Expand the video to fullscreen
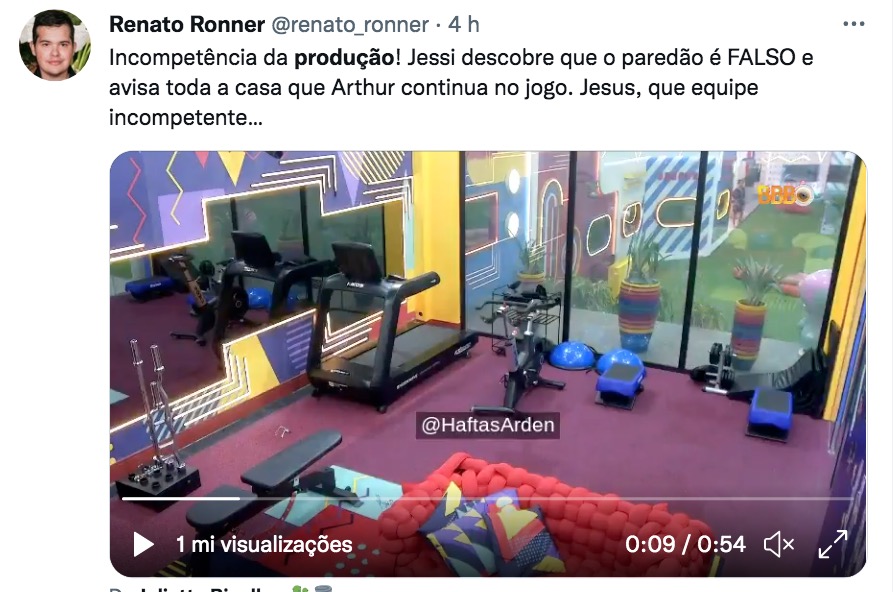Image resolution: width=895 pixels, height=592 pixels. (x=833, y=544)
